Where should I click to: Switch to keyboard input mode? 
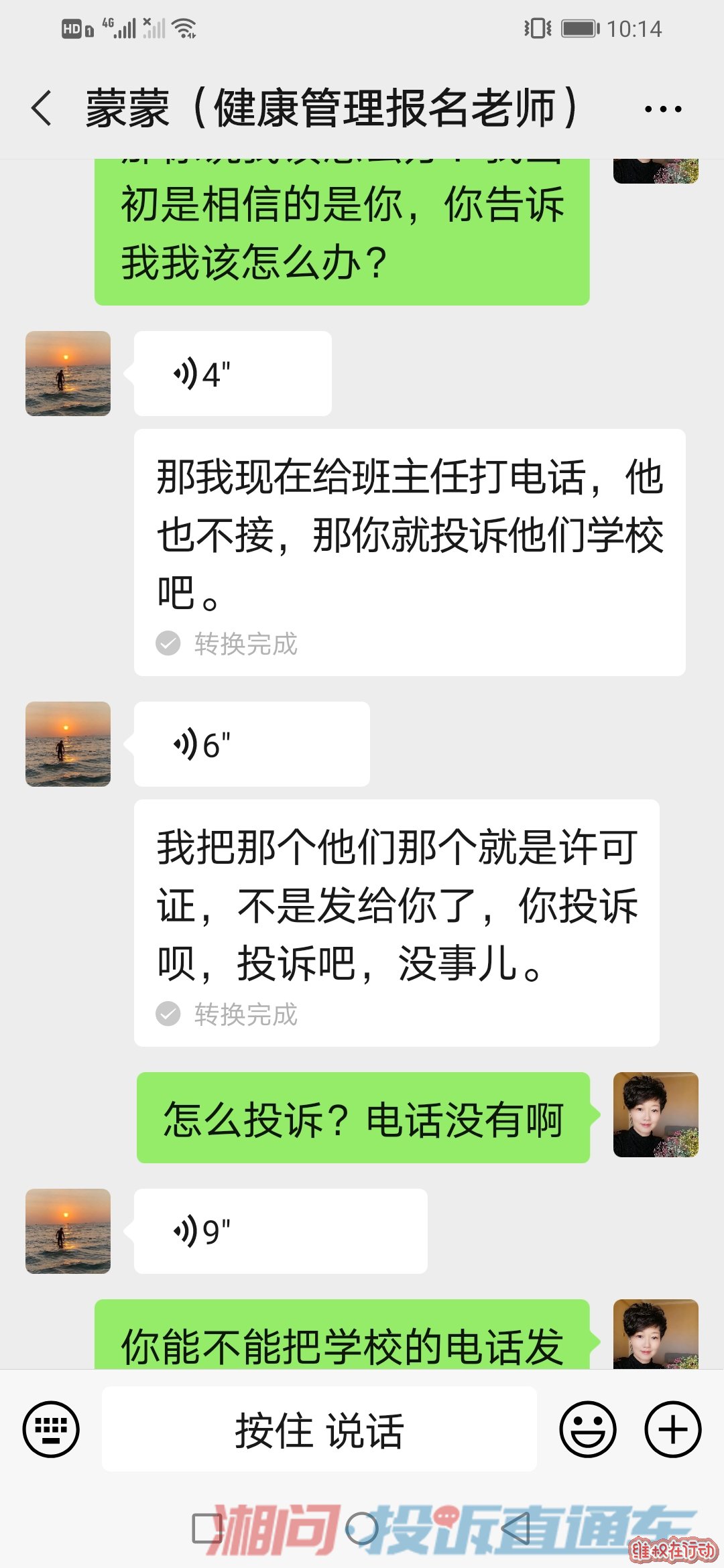click(x=51, y=1429)
